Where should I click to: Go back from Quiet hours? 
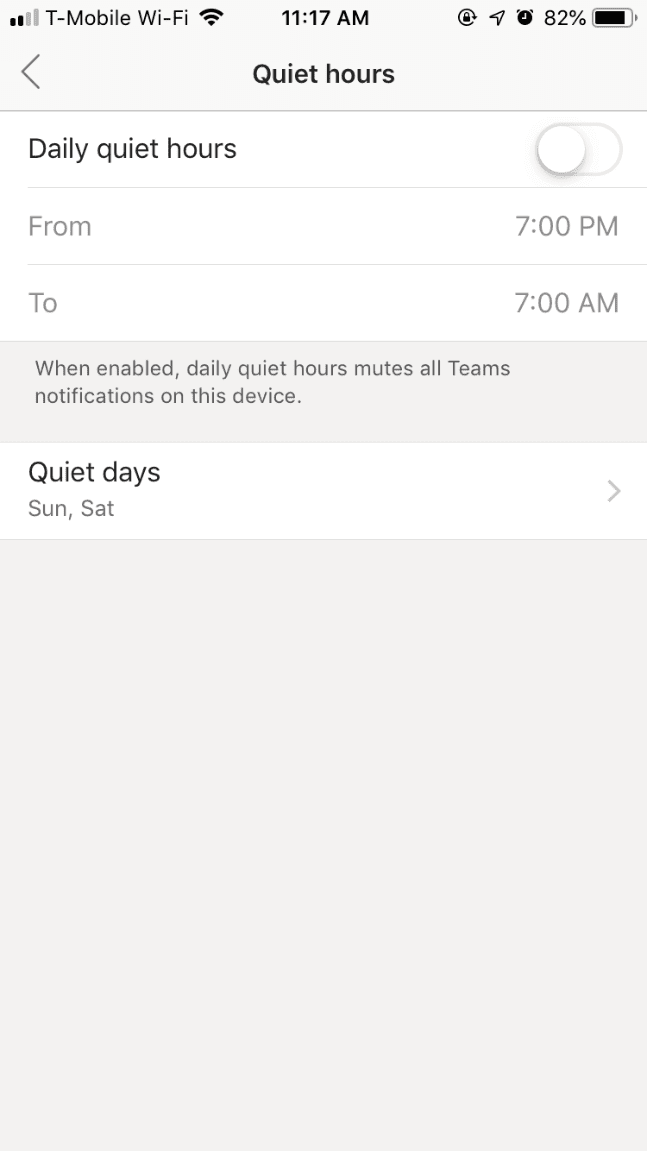[31, 73]
